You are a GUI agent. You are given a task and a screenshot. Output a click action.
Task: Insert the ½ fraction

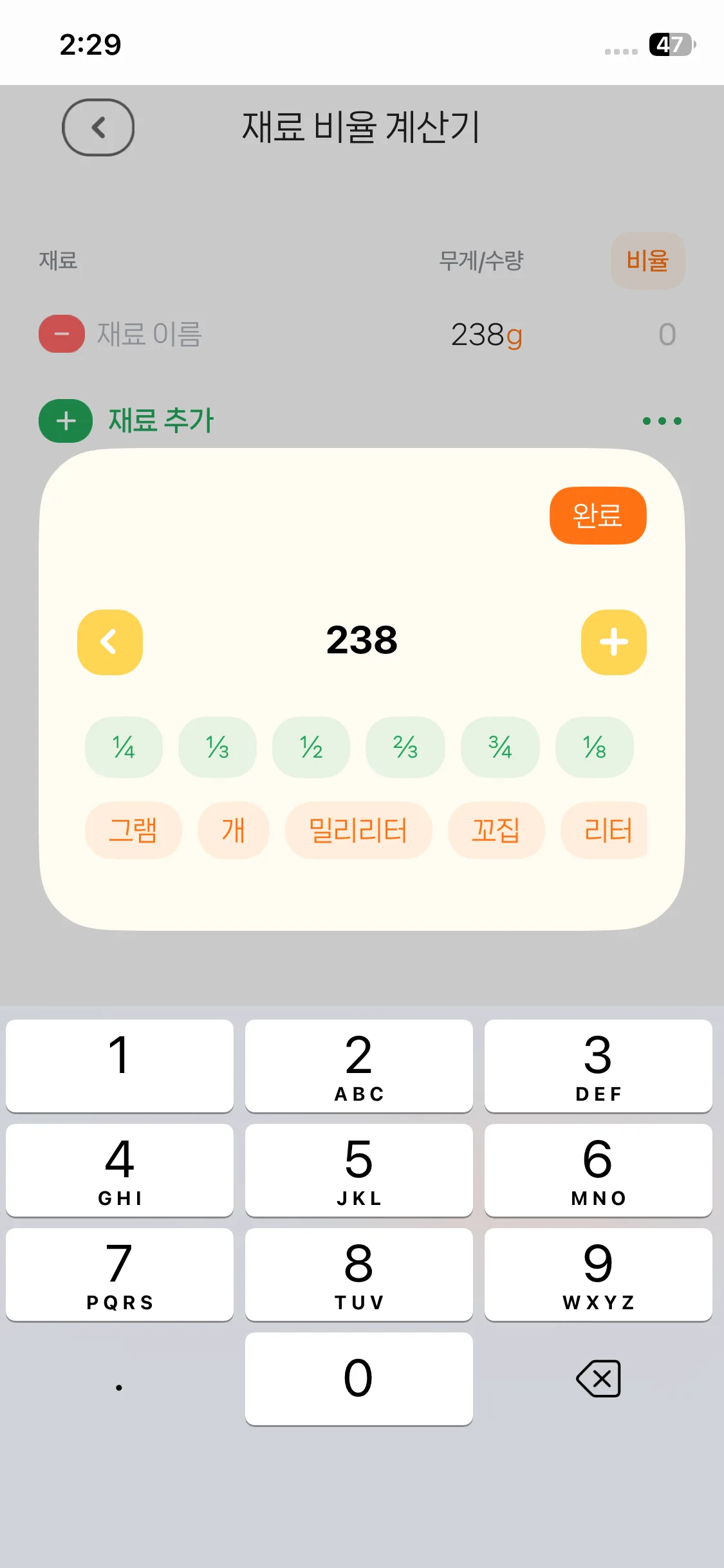coord(311,747)
